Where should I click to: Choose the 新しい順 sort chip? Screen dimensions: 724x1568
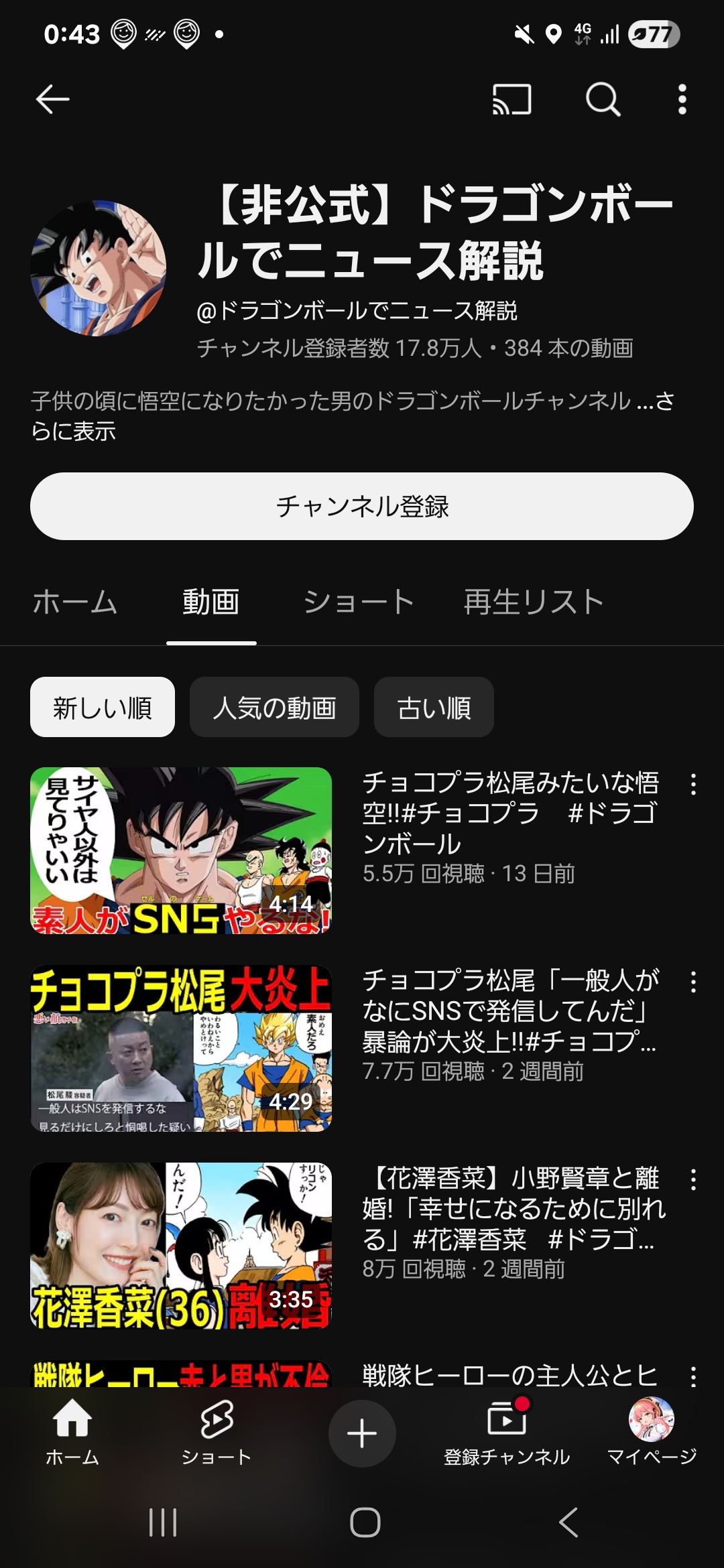103,708
